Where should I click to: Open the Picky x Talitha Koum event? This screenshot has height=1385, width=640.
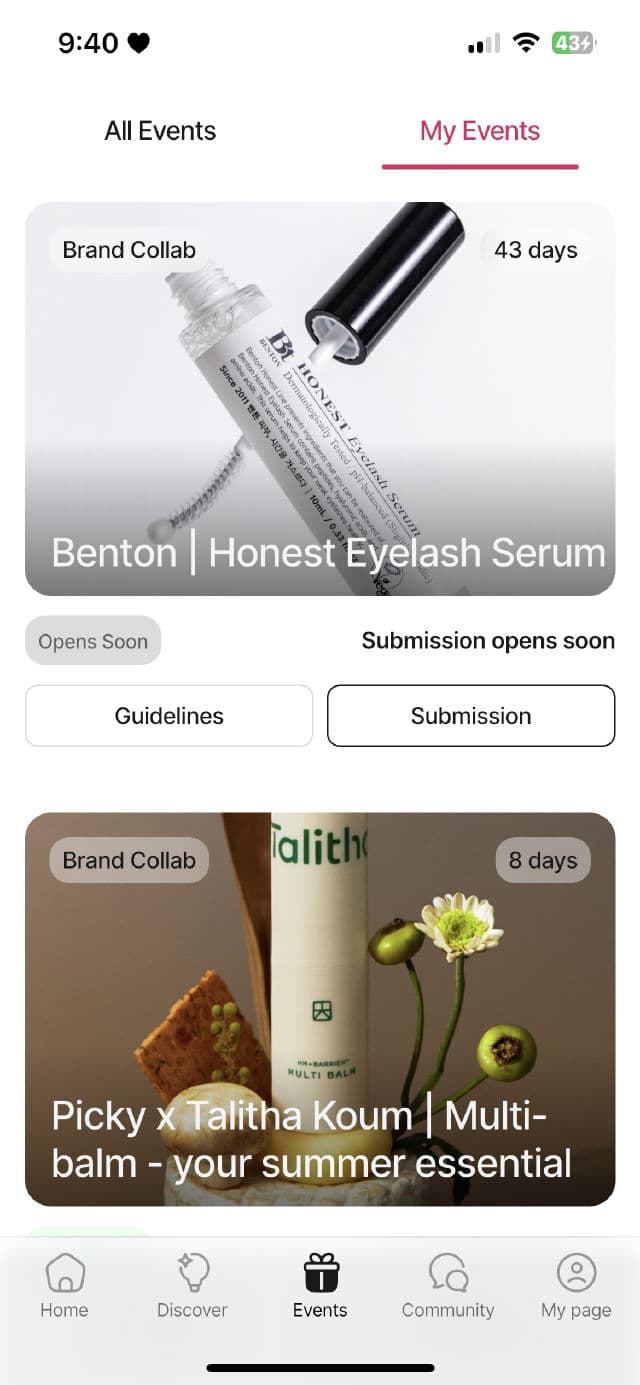click(320, 1008)
